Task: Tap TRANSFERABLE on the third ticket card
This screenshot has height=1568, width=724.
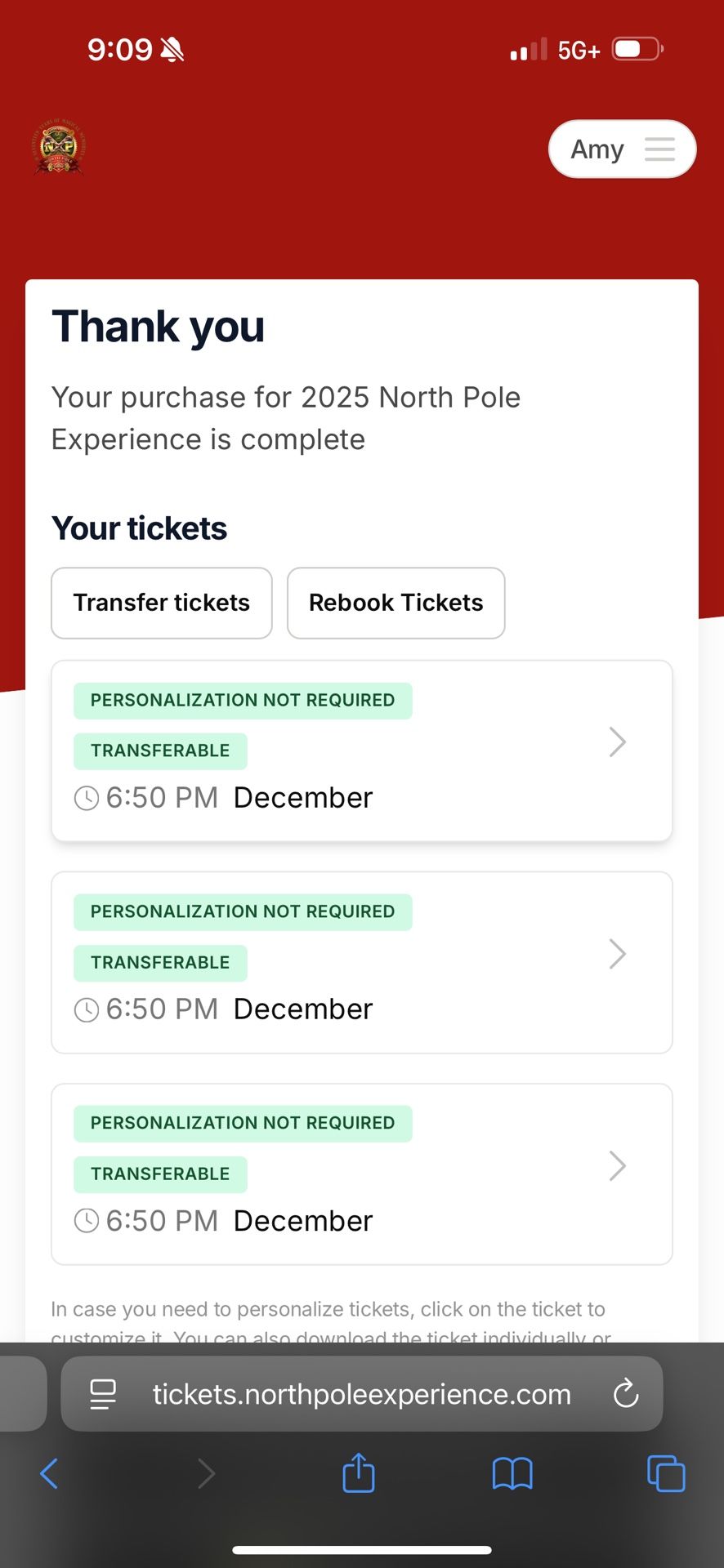Action: 159,1174
